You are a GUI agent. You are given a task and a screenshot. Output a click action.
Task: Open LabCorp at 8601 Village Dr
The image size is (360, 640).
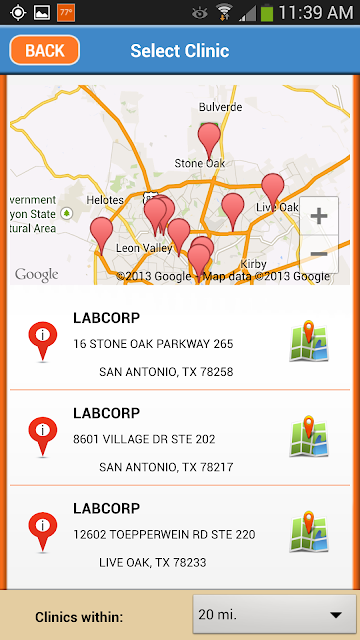tap(180, 438)
